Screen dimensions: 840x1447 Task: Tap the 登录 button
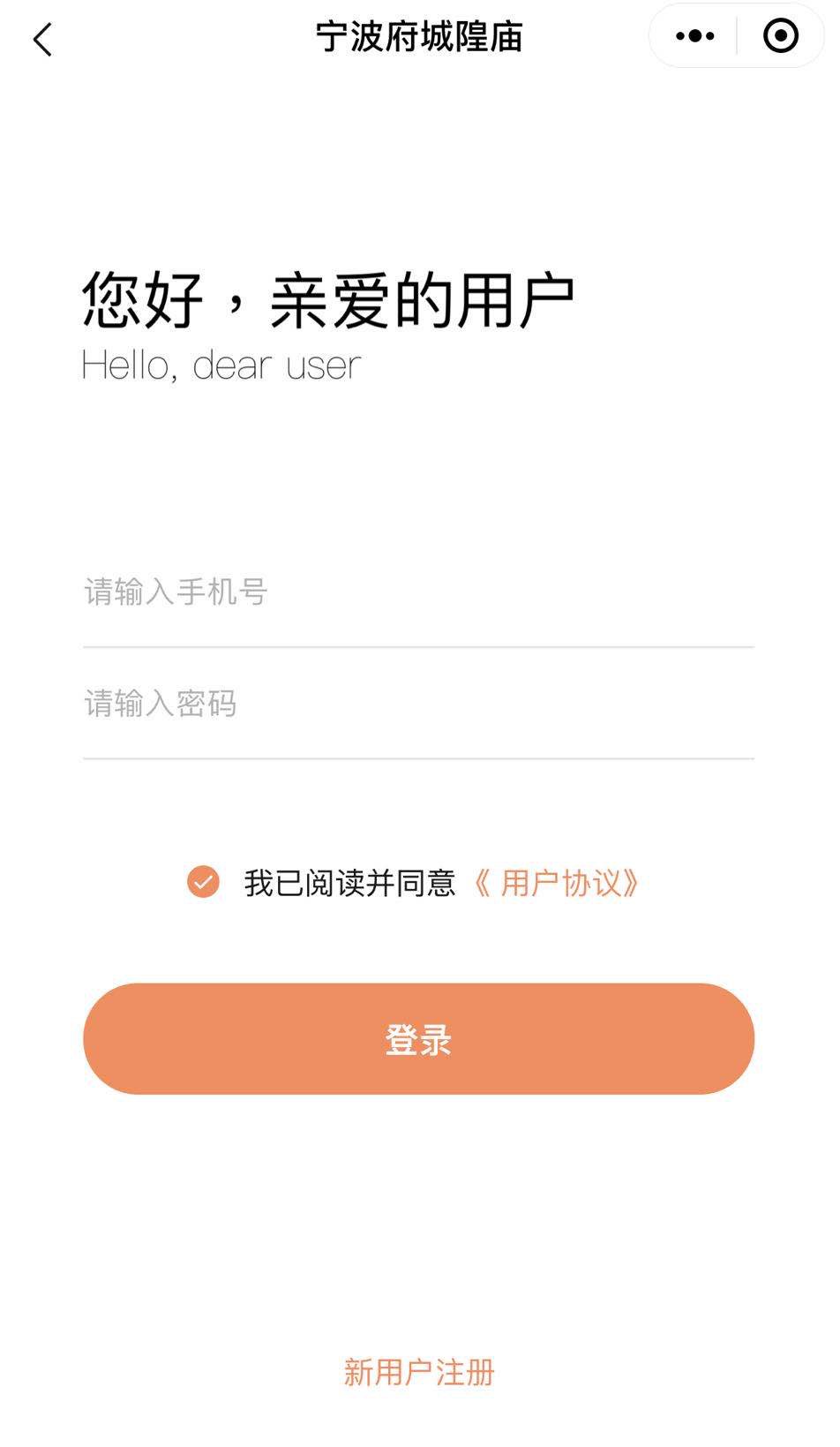418,1039
